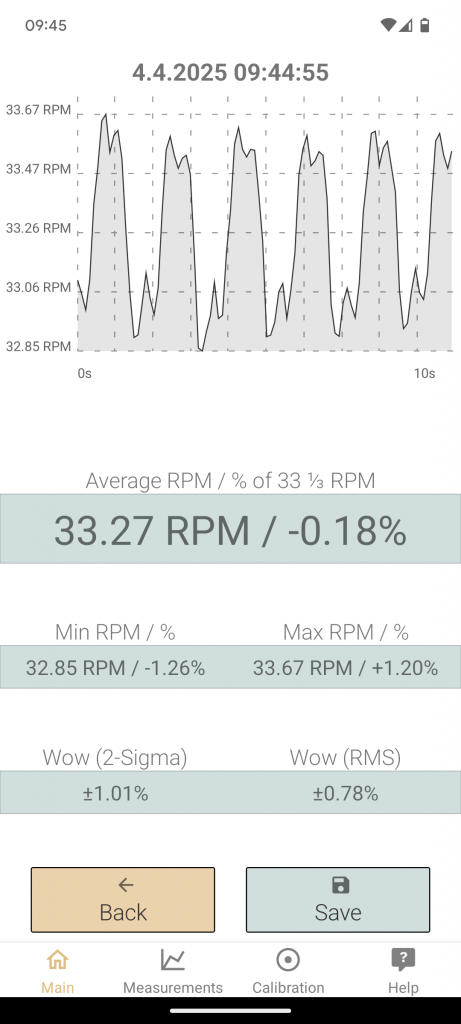Open the Help tab
Screen dimensions: 461x1024
[403, 970]
